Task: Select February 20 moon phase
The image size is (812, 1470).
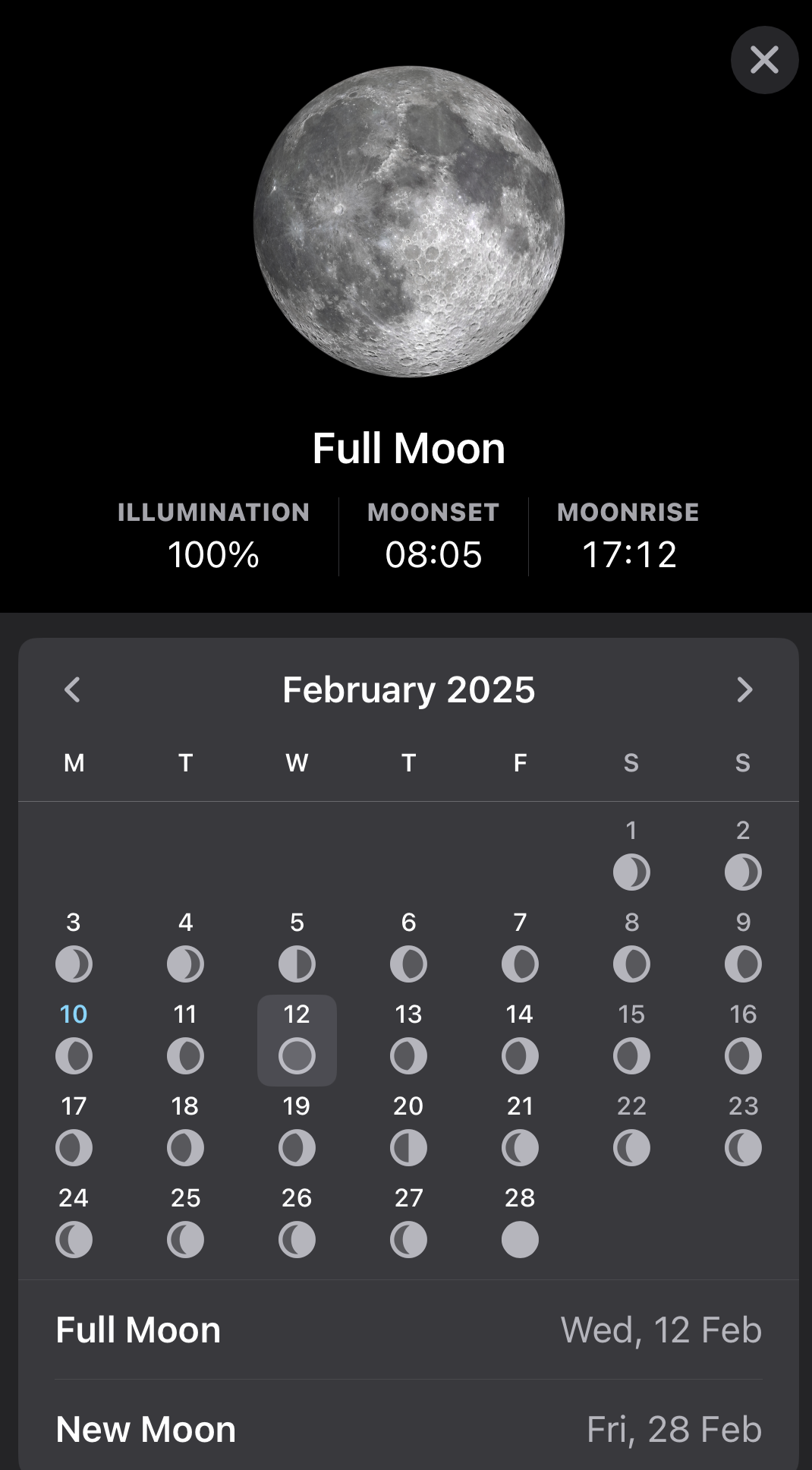Action: pyautogui.click(x=408, y=1130)
